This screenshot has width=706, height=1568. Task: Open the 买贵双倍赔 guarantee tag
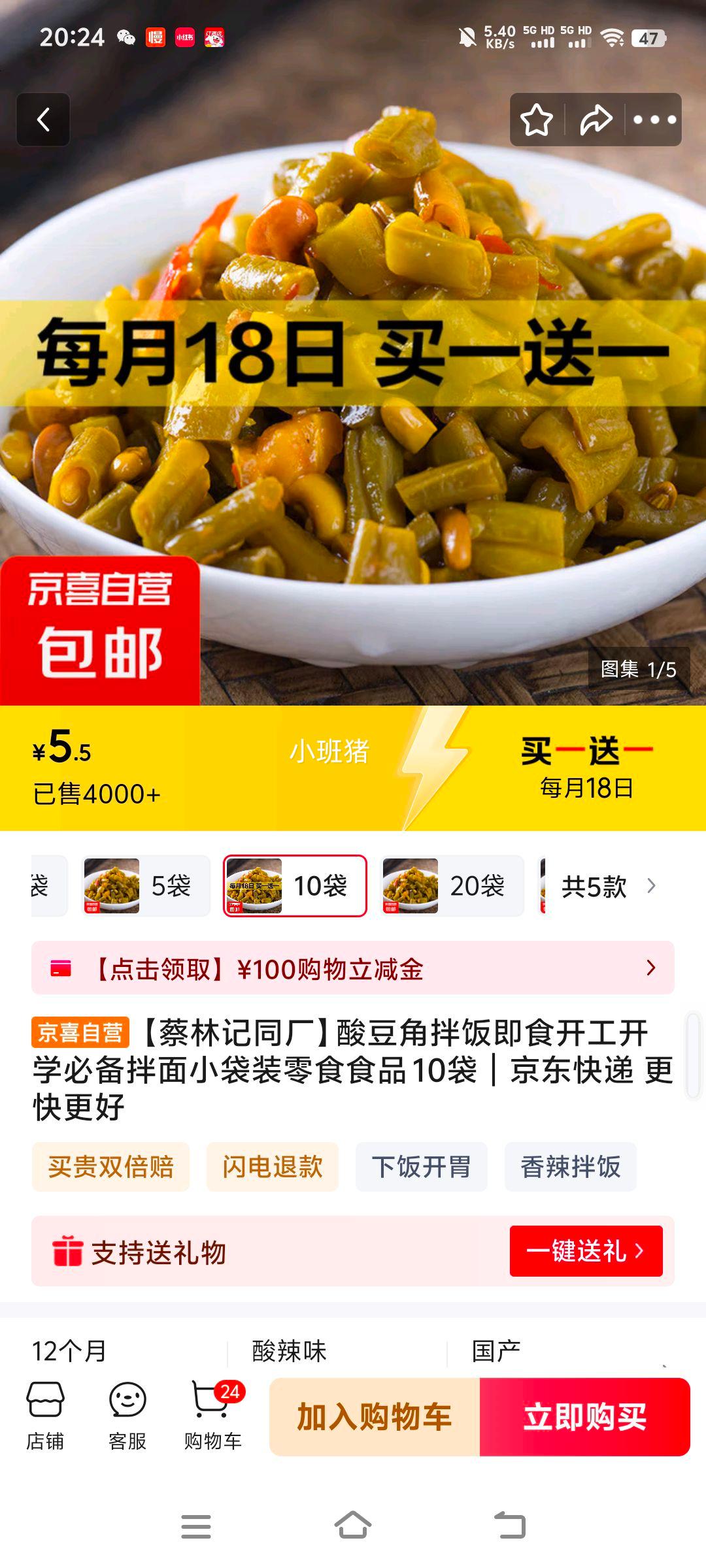(x=110, y=1167)
